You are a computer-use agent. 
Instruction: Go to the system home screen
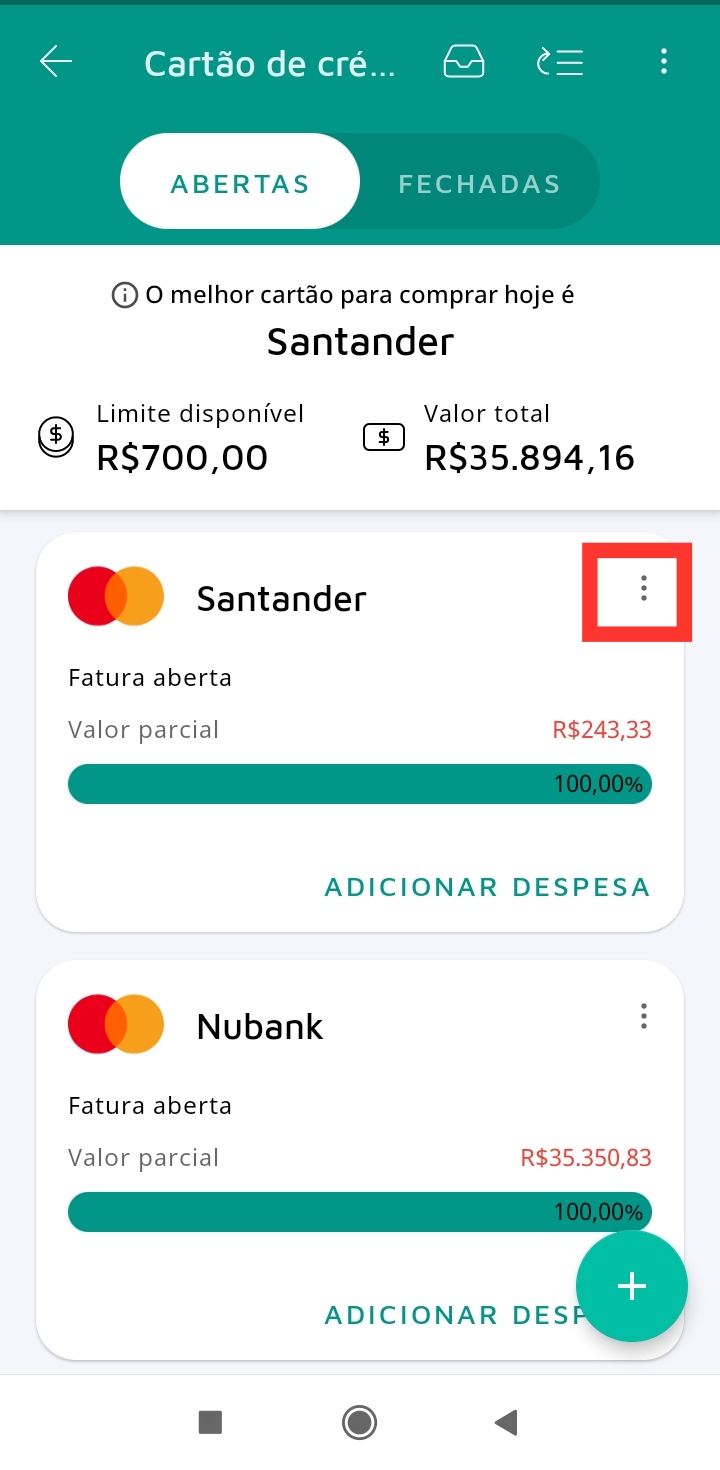359,1422
